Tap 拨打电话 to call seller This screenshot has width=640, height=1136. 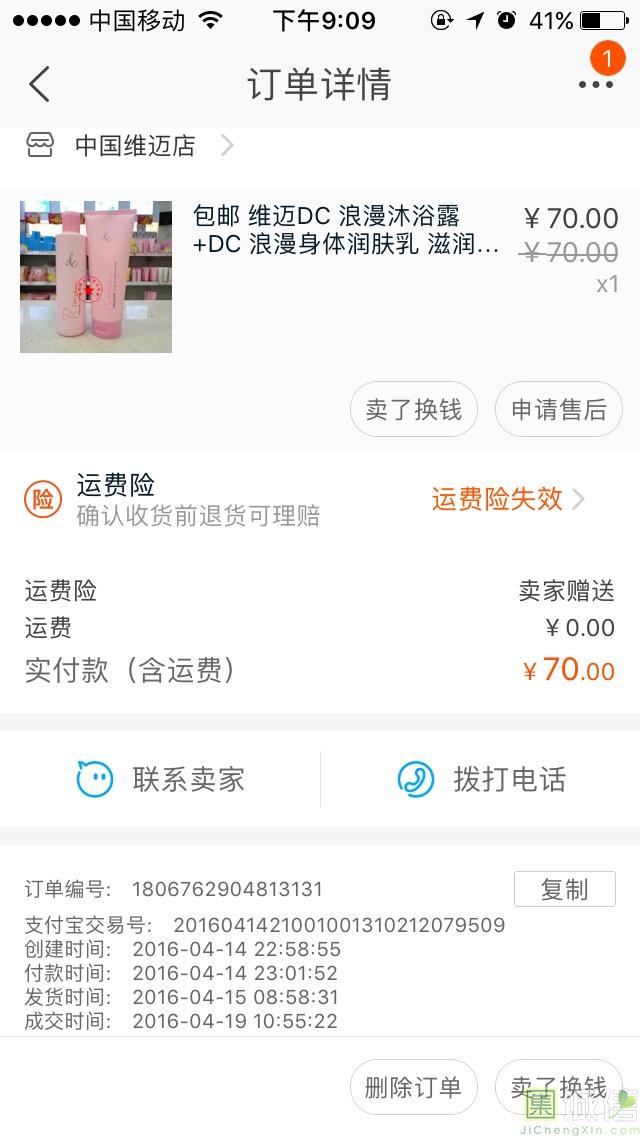tap(481, 779)
